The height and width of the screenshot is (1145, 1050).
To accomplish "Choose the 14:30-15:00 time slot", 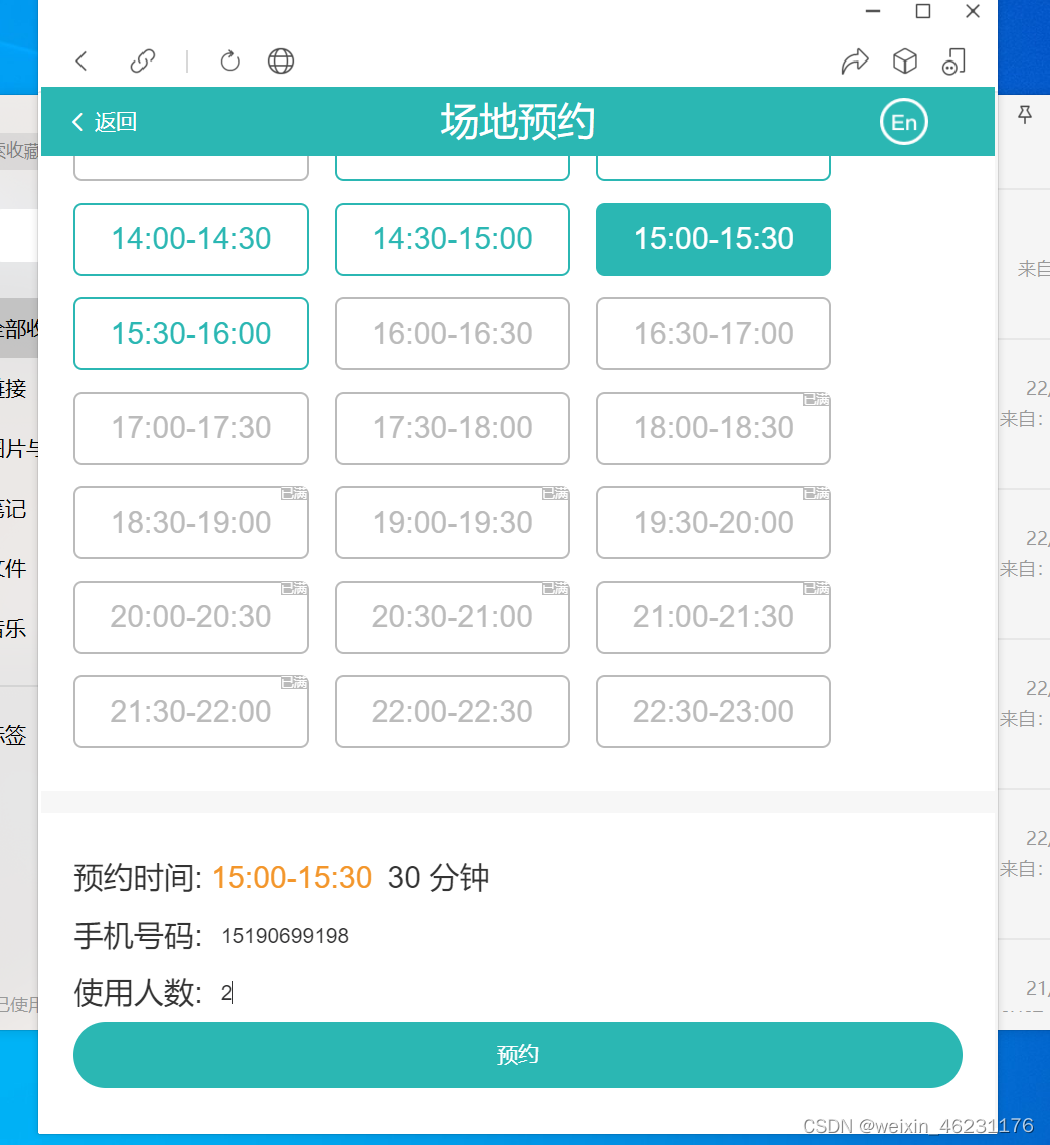I will tap(452, 239).
